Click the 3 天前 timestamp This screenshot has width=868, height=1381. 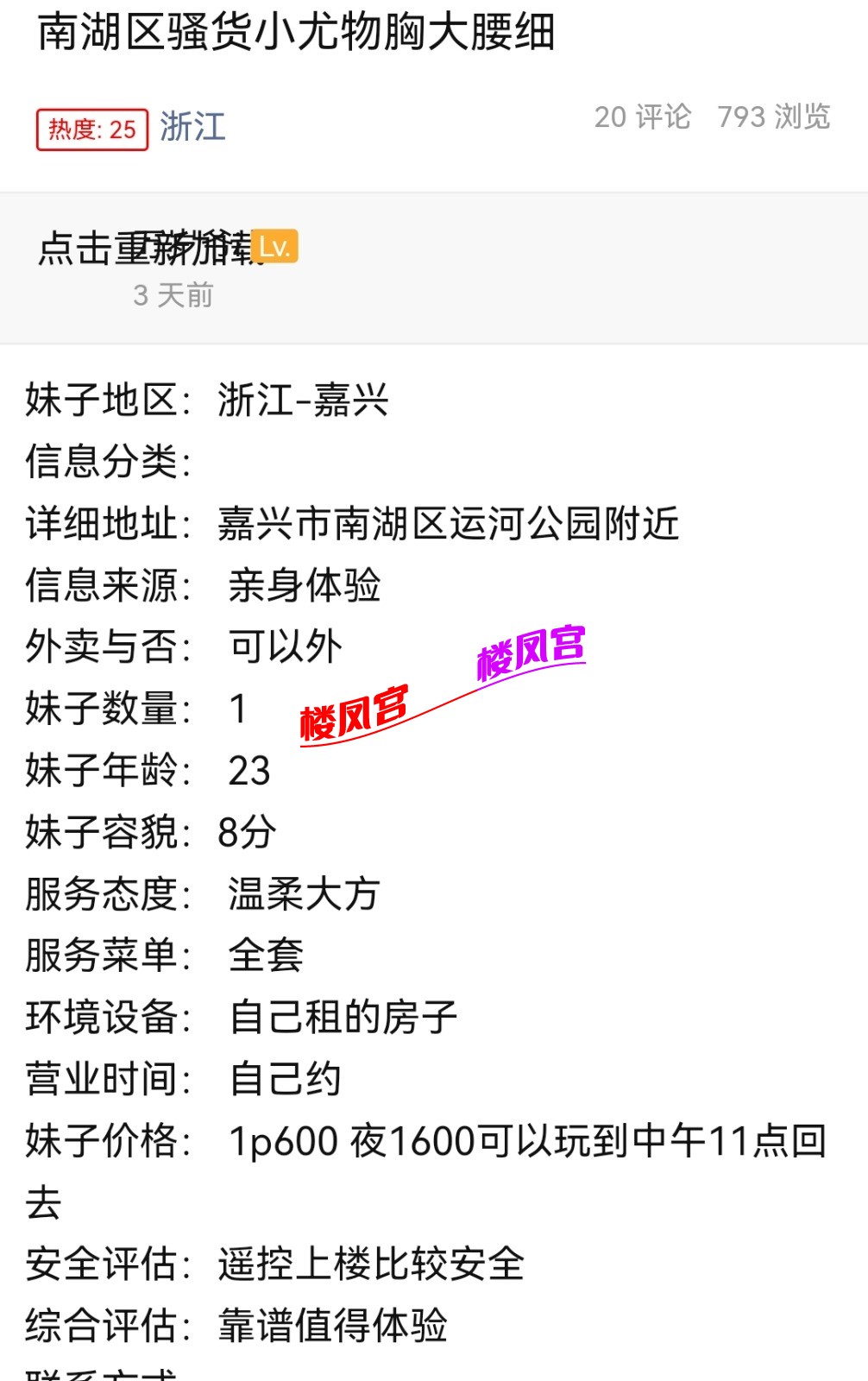[x=171, y=297]
